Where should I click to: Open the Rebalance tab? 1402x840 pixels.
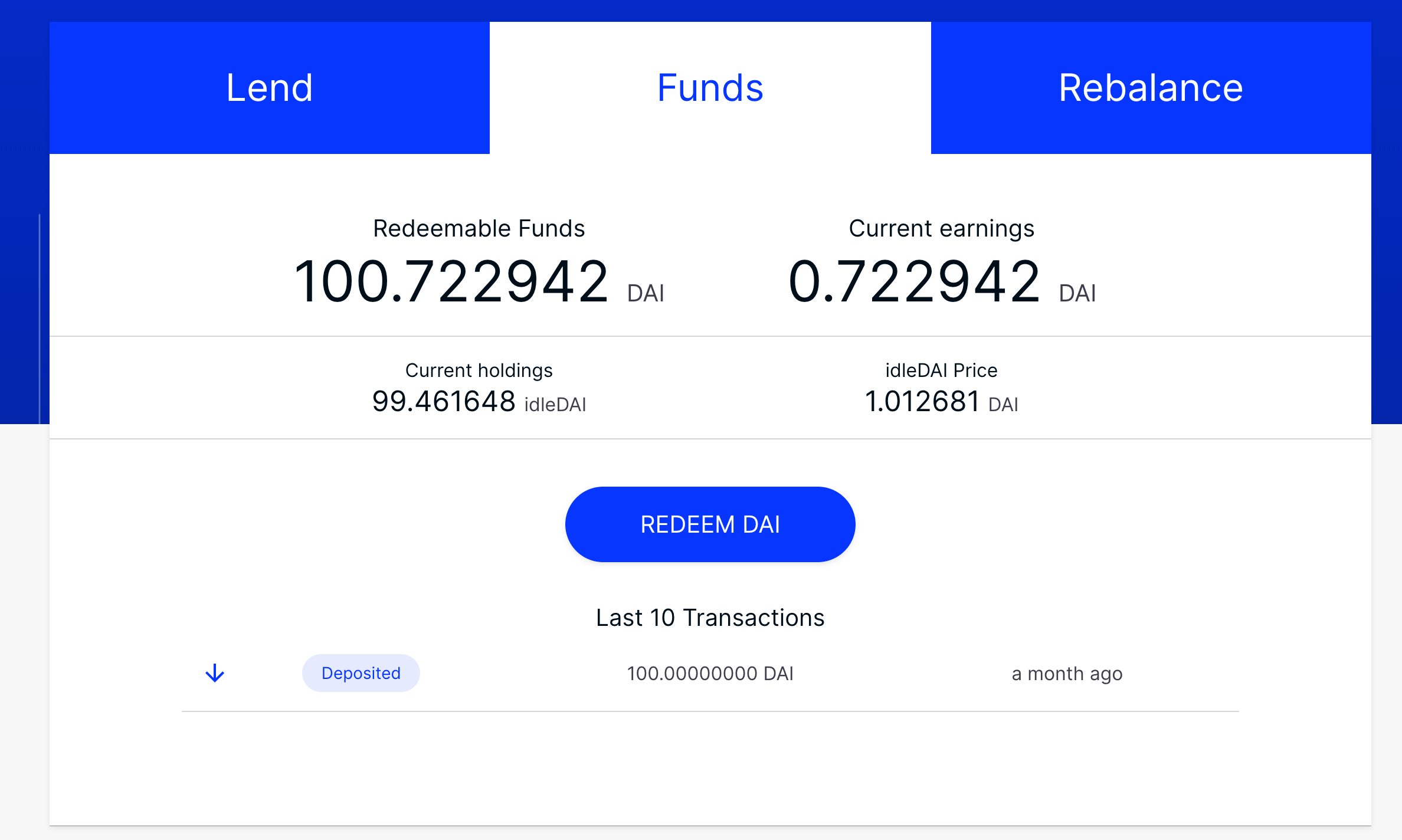coord(1151,88)
